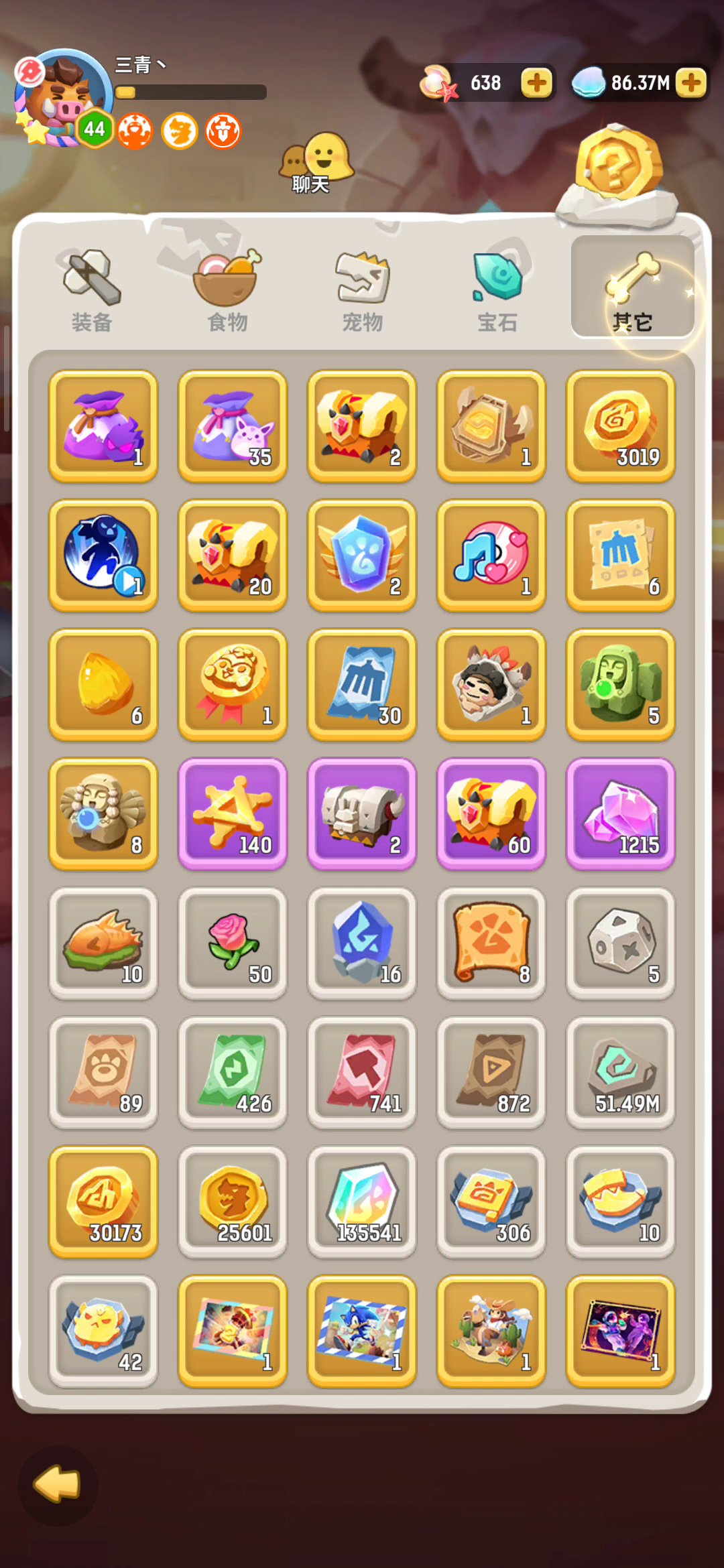Select the dice item with count 5

(x=621, y=943)
